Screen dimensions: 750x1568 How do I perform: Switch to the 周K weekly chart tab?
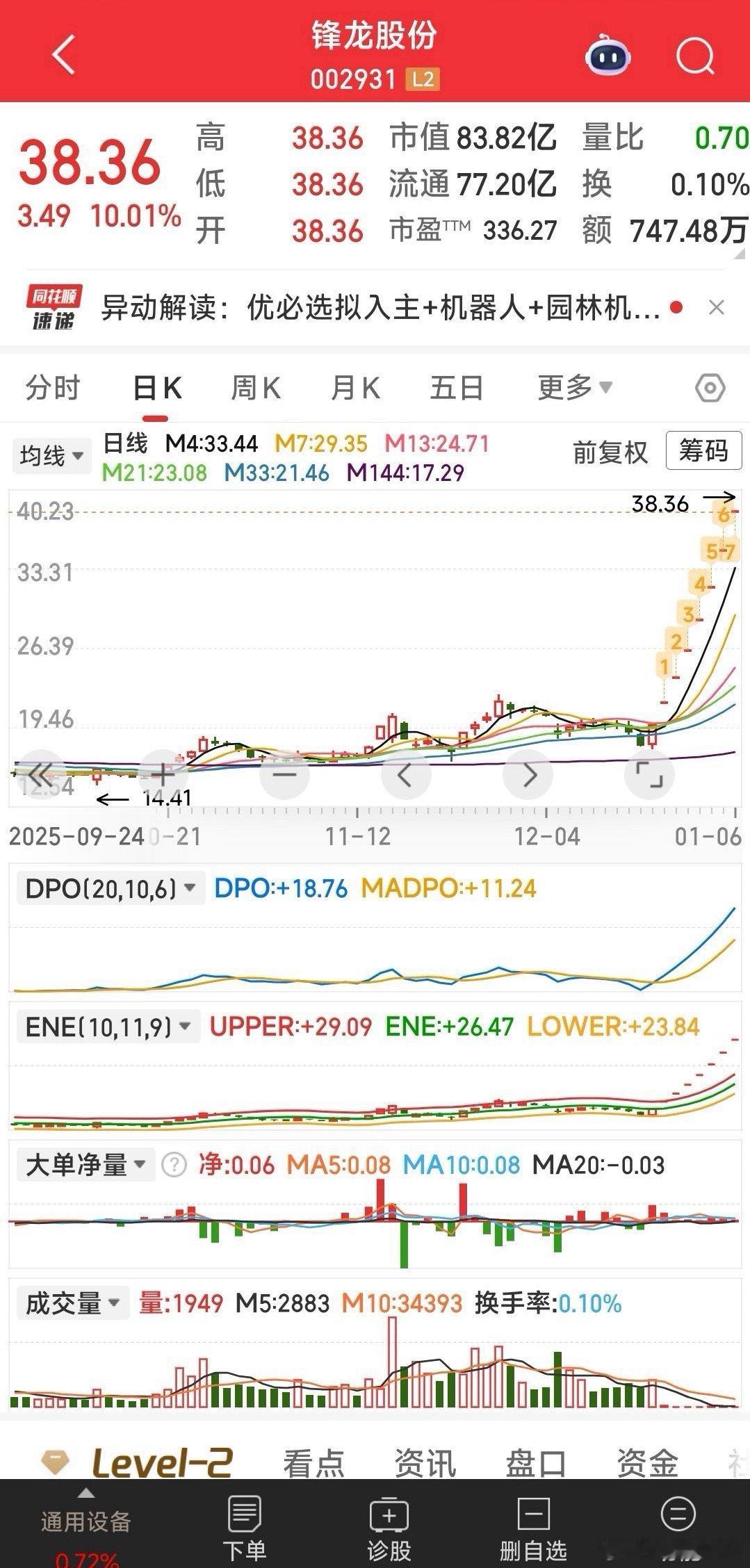[x=255, y=389]
